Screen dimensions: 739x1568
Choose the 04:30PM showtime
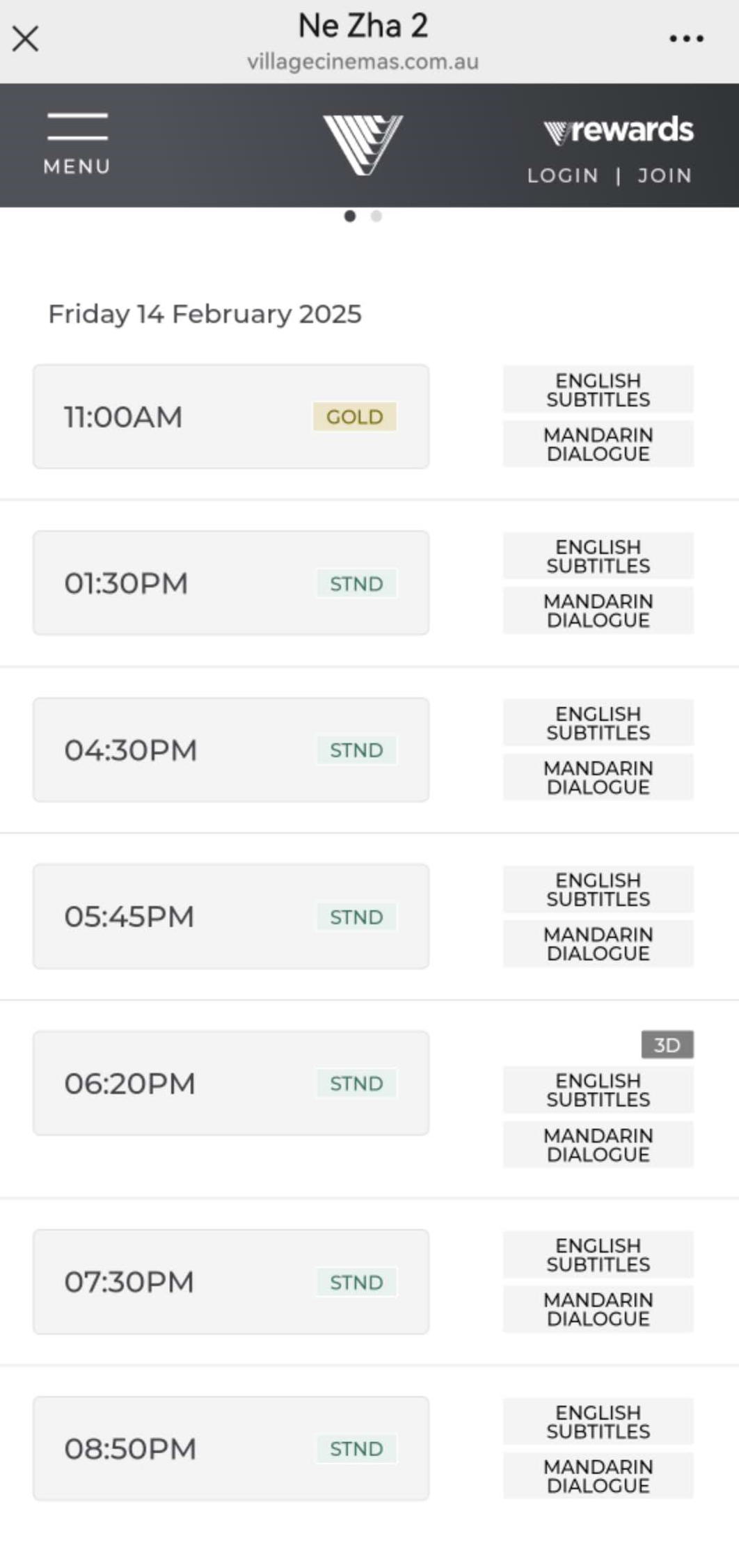[x=231, y=750]
